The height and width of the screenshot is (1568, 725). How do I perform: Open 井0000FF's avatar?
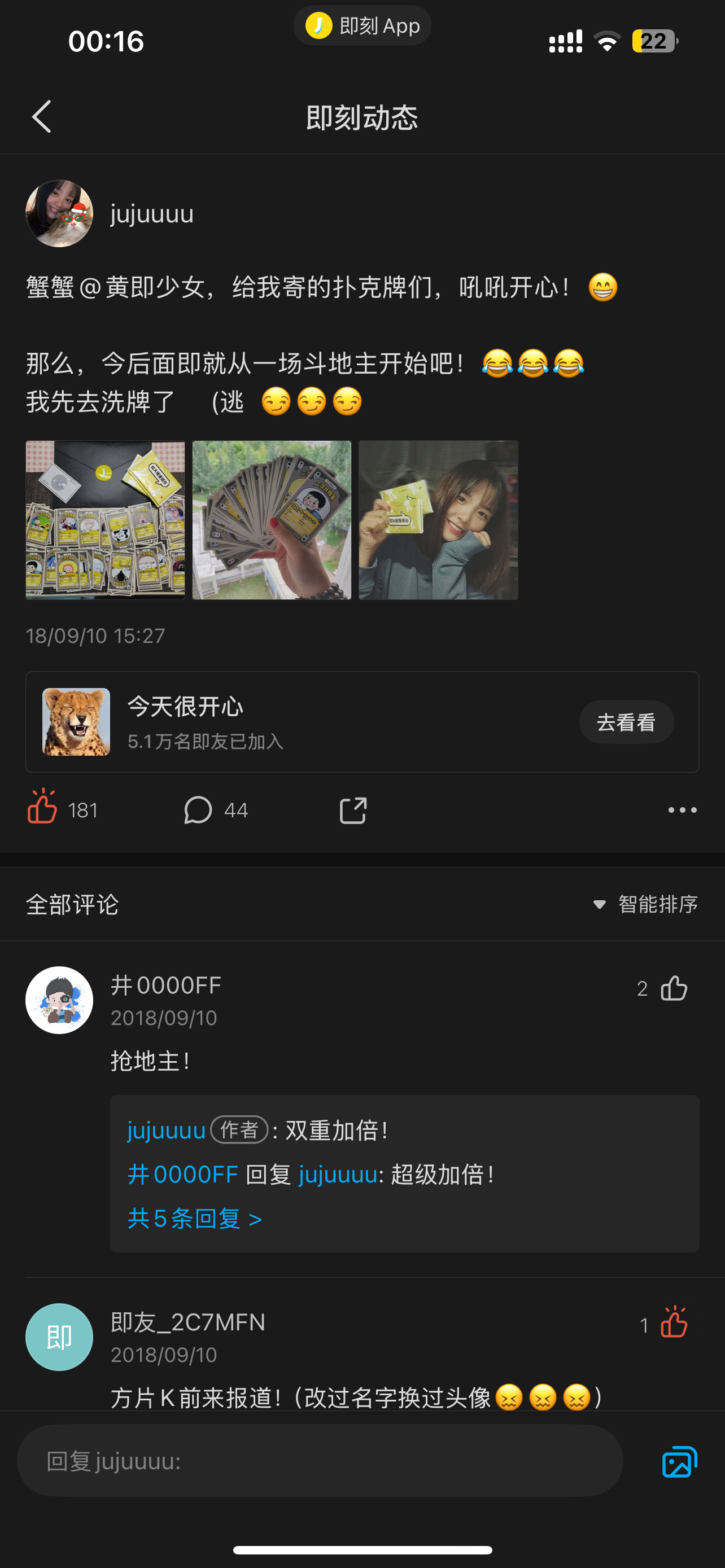[x=59, y=1000]
